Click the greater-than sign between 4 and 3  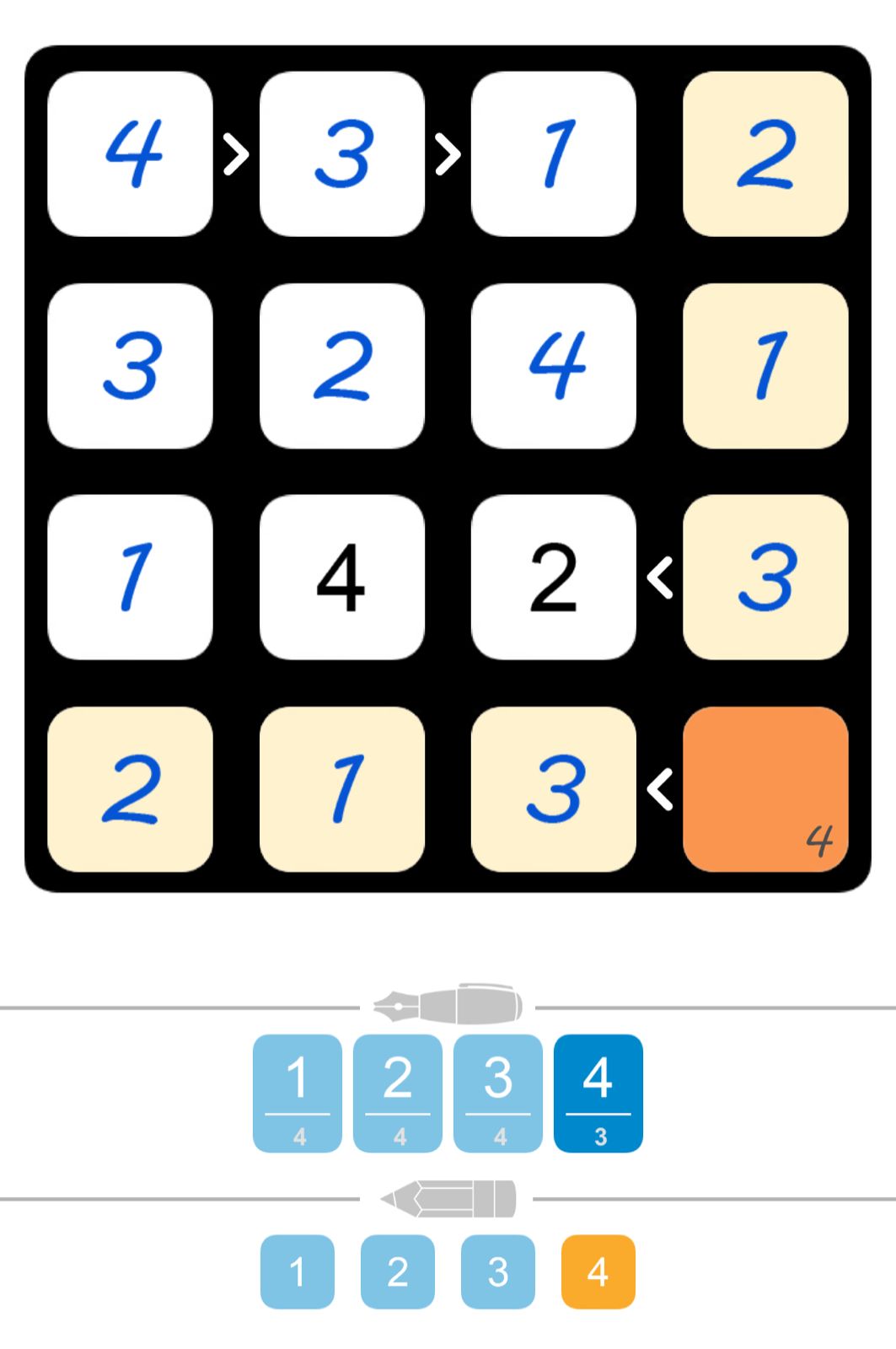click(x=237, y=154)
